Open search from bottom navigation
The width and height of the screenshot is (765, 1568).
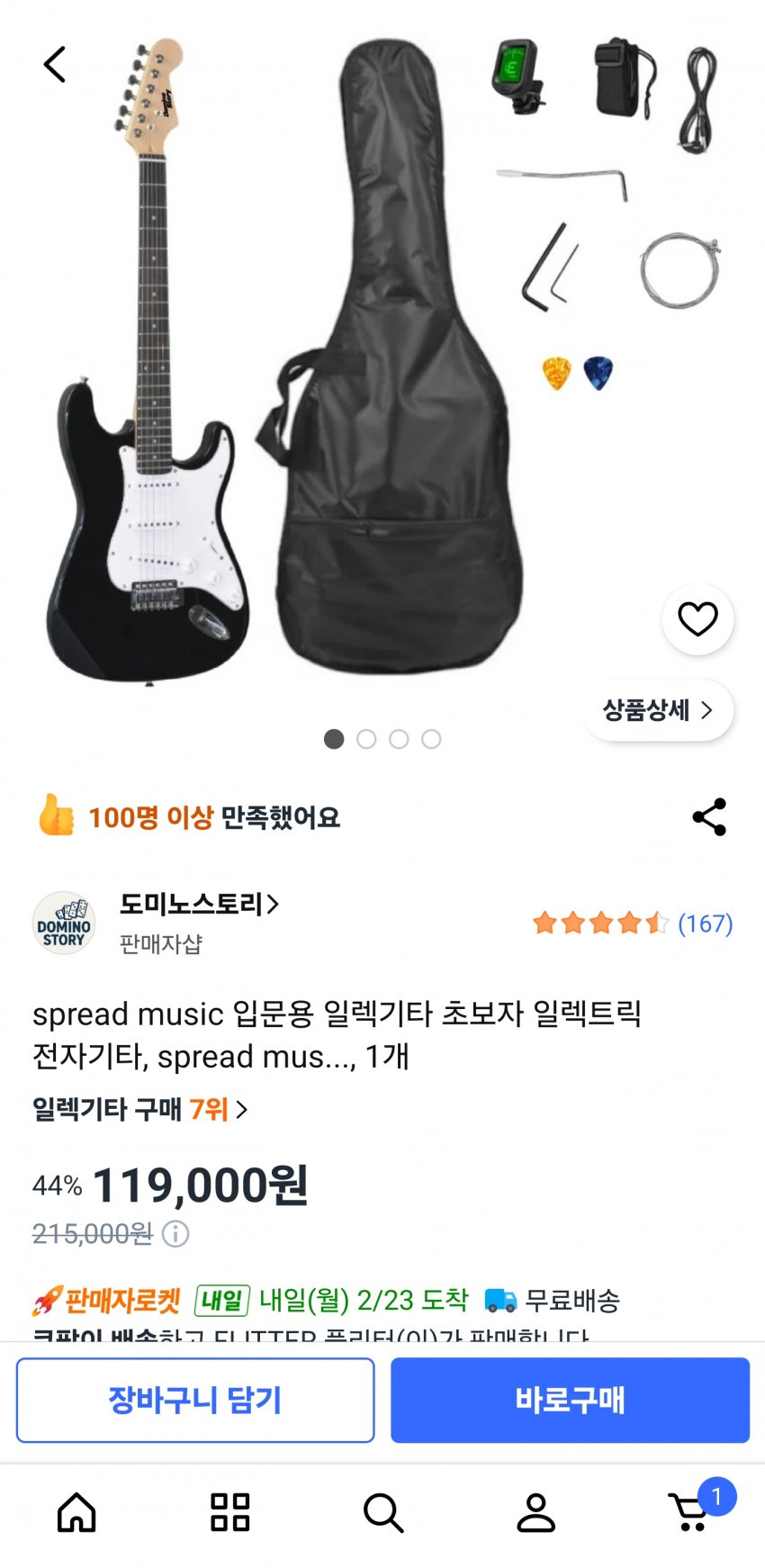pyautogui.click(x=382, y=1512)
